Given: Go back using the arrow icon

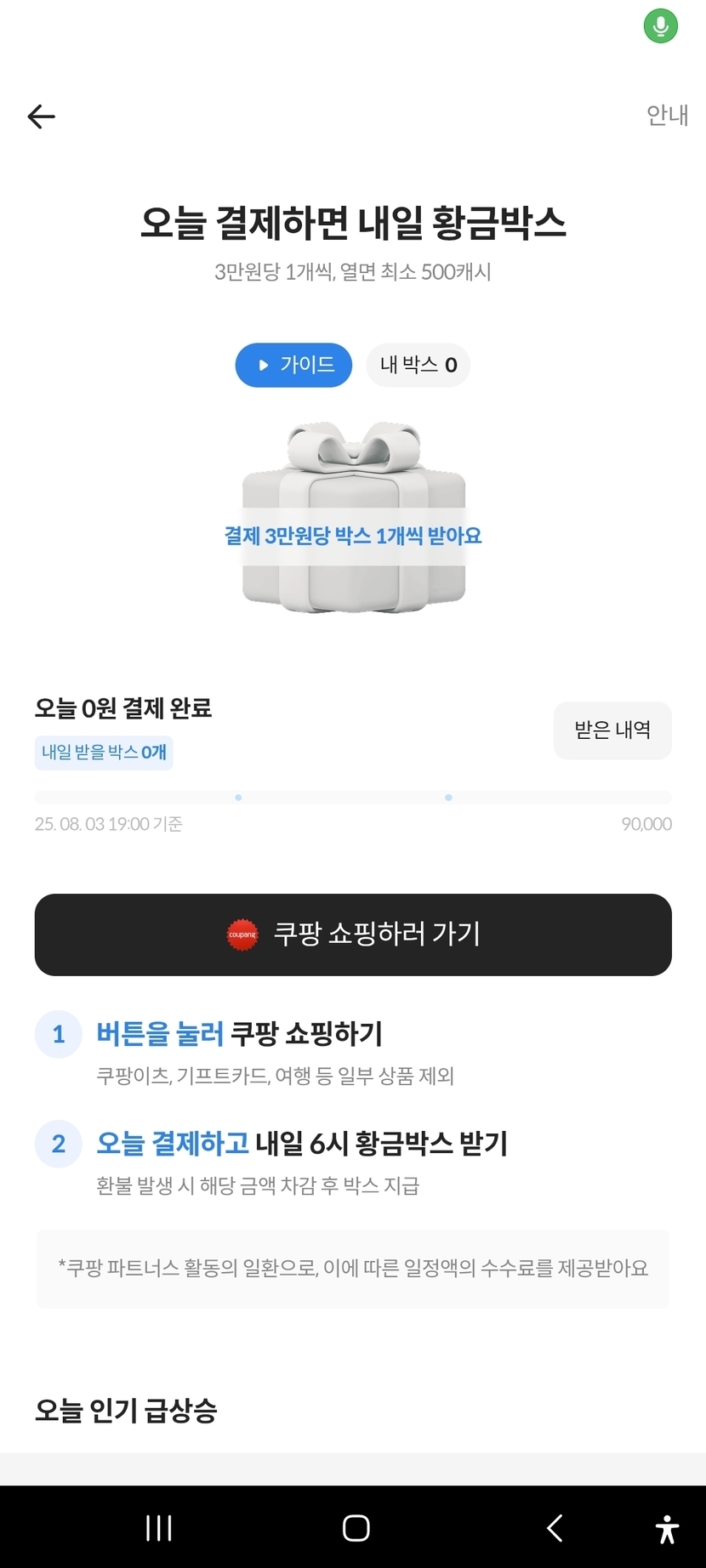Looking at the screenshot, I should click(x=41, y=116).
